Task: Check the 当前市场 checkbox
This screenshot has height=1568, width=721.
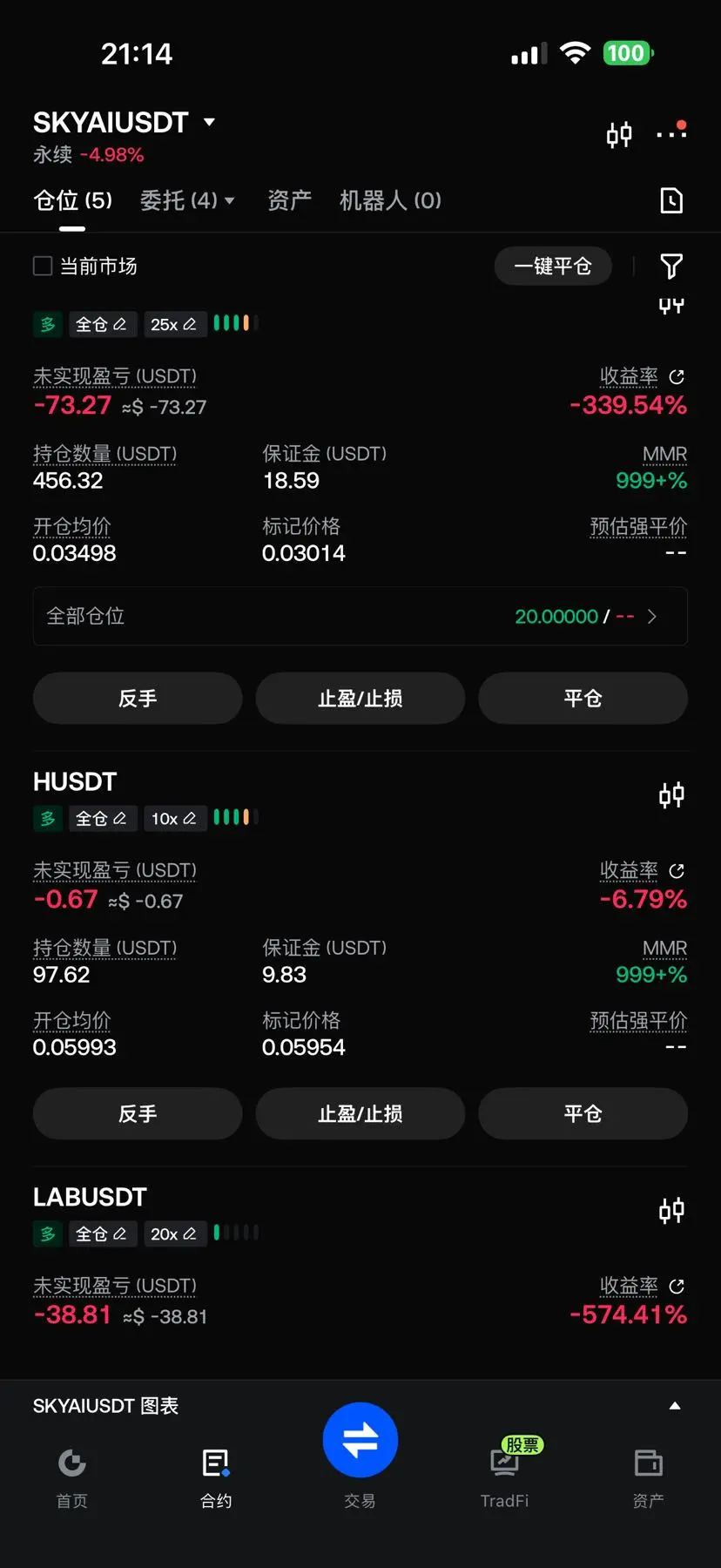Action: tap(43, 266)
